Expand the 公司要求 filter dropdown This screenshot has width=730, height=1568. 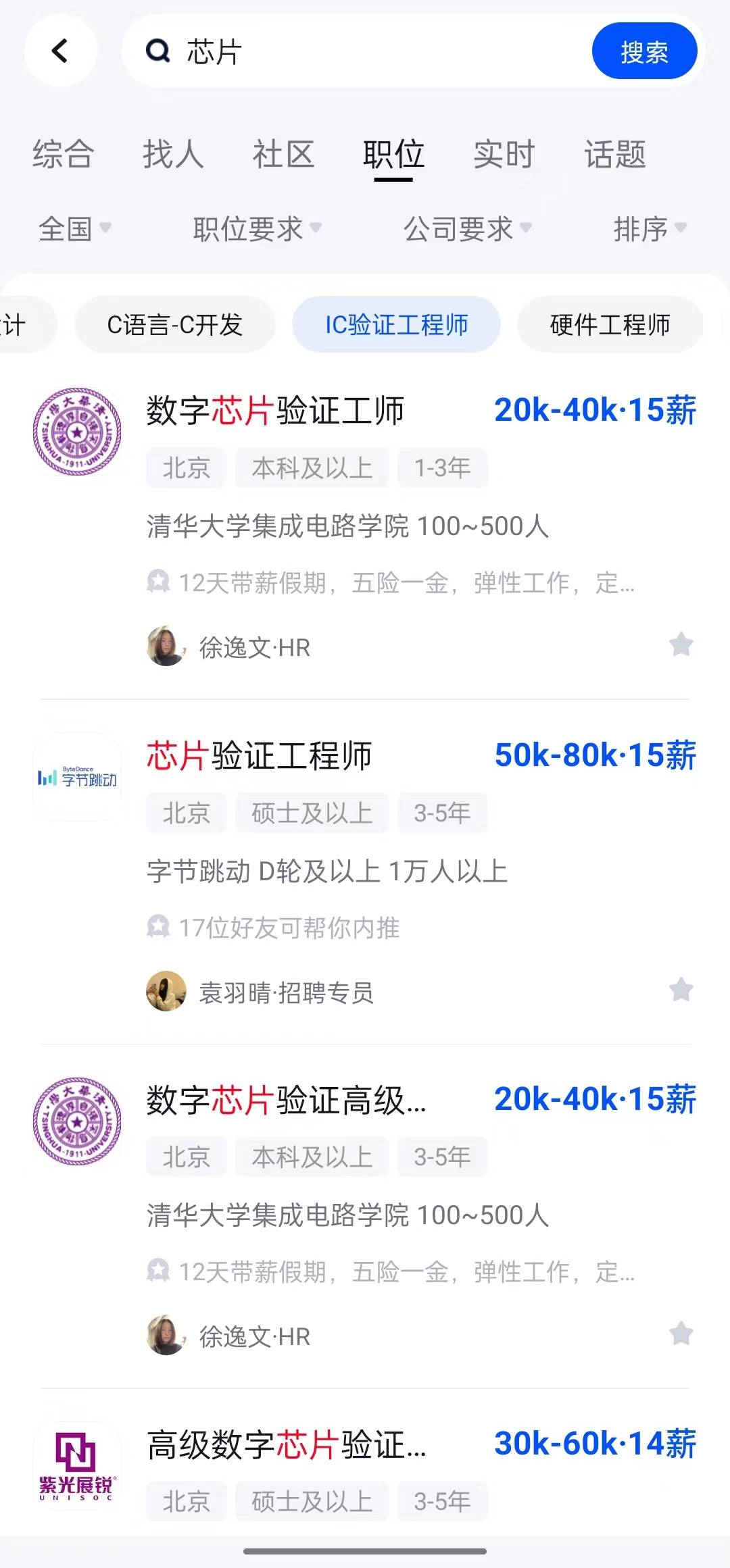[x=467, y=229]
